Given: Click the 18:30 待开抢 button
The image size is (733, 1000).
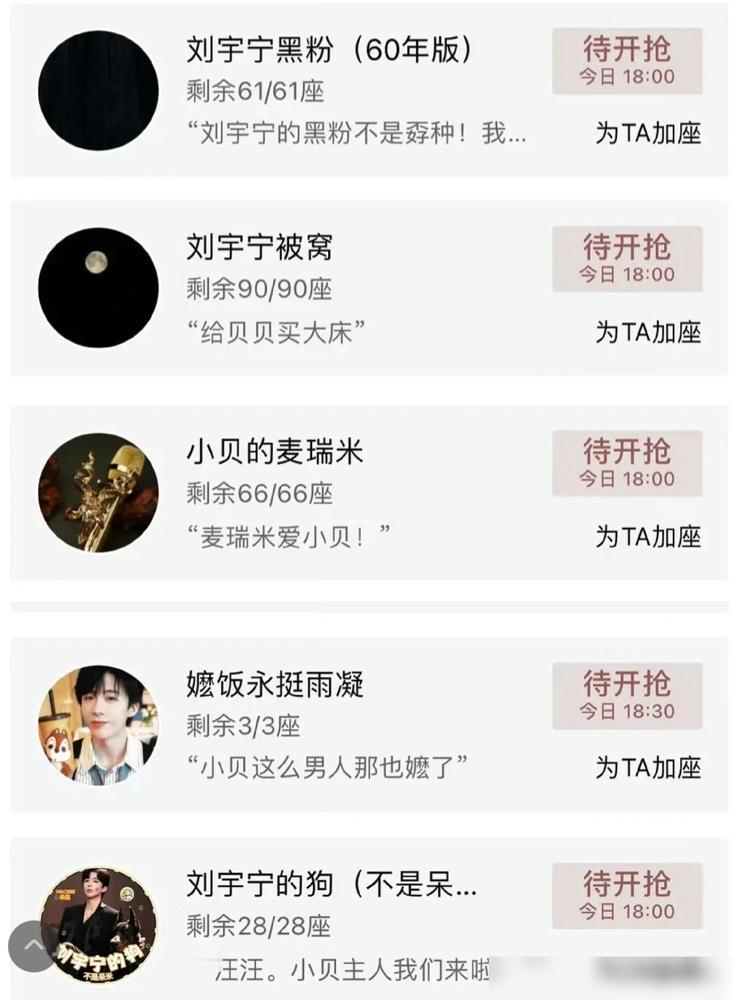Looking at the screenshot, I should (627, 697).
